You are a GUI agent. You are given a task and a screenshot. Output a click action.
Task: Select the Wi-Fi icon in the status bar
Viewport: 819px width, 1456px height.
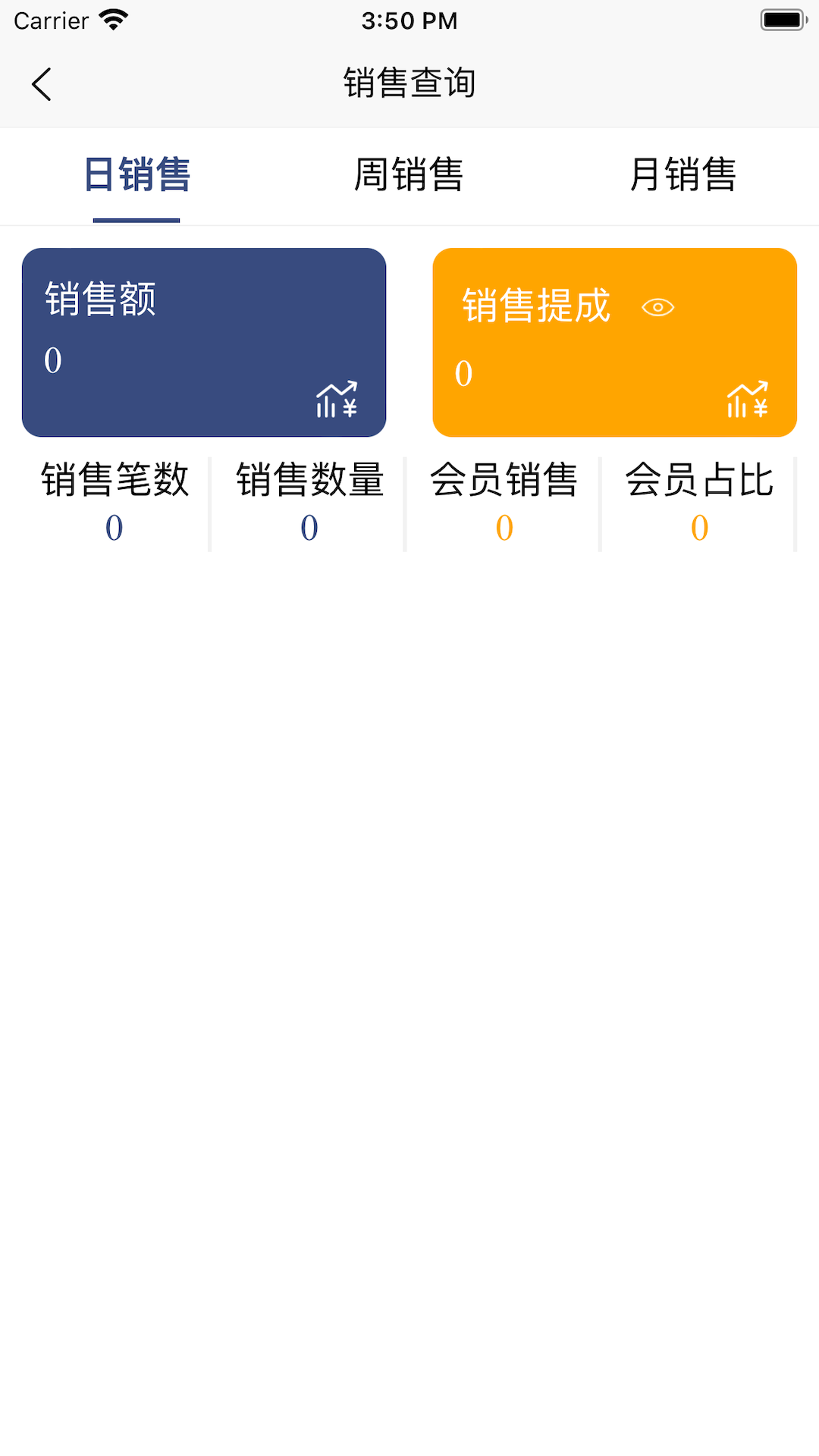tap(114, 20)
